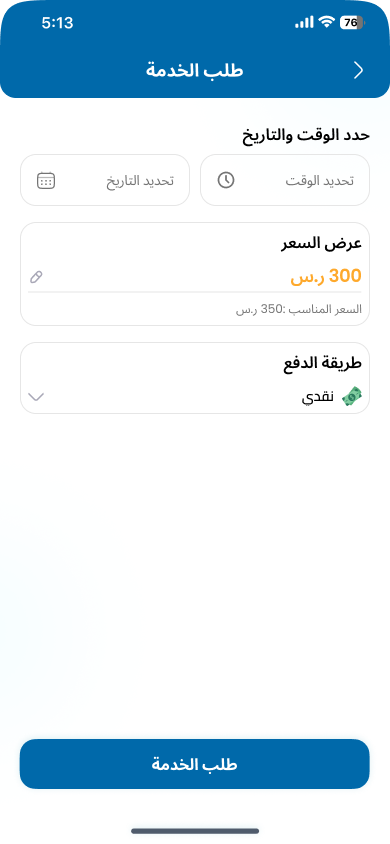Go back using the header arrow
This screenshot has height=844, width=390.
click(358, 71)
